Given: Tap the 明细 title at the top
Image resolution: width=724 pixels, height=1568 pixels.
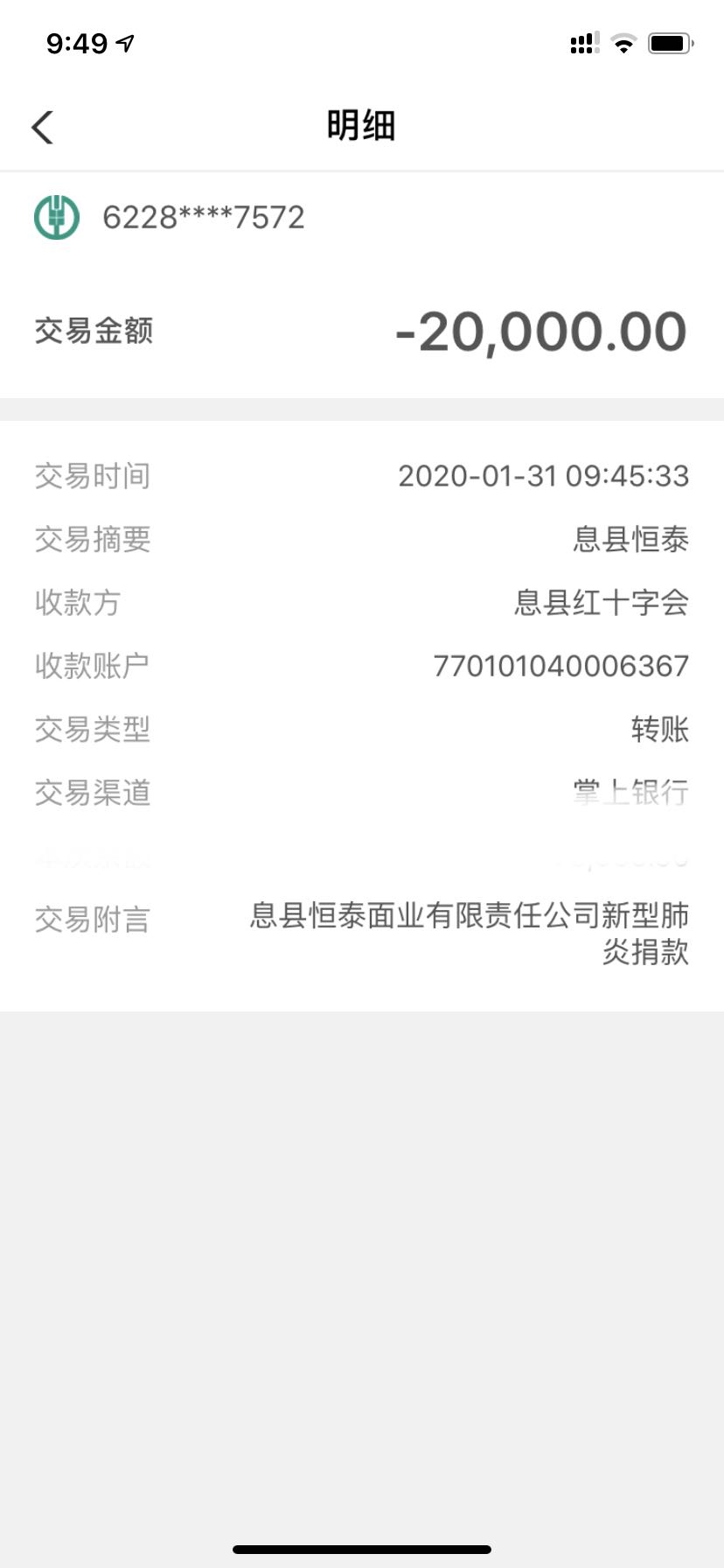Looking at the screenshot, I should [x=361, y=125].
